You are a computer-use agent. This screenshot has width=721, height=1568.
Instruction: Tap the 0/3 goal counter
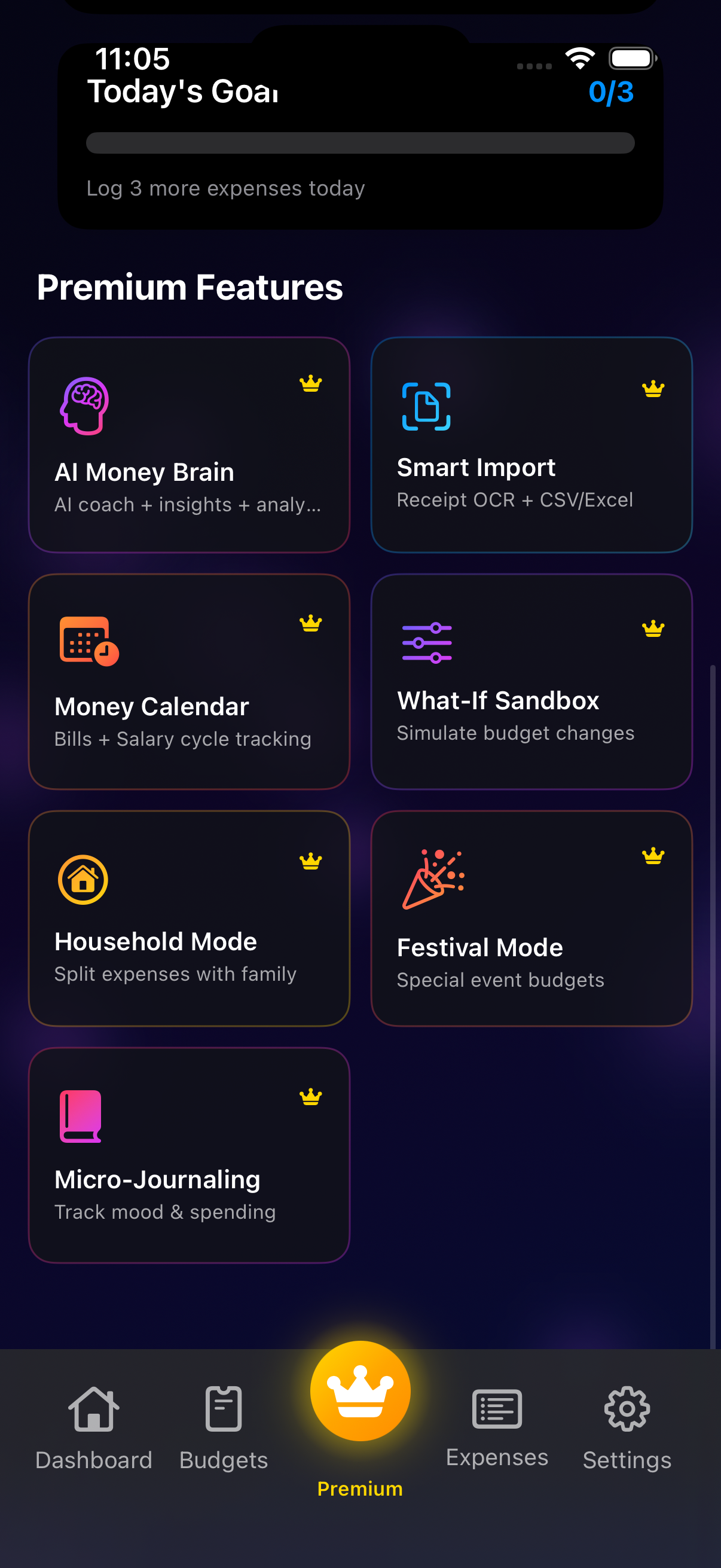pos(611,93)
